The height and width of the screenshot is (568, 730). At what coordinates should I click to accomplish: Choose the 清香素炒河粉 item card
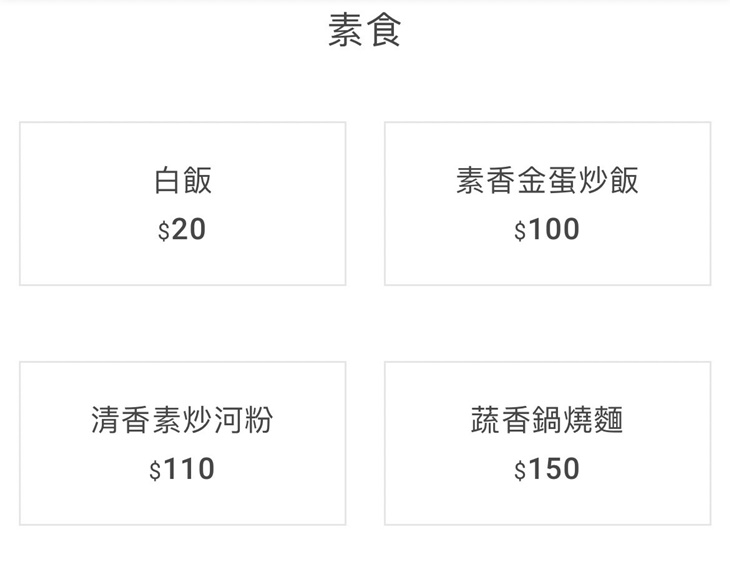click(x=182, y=443)
